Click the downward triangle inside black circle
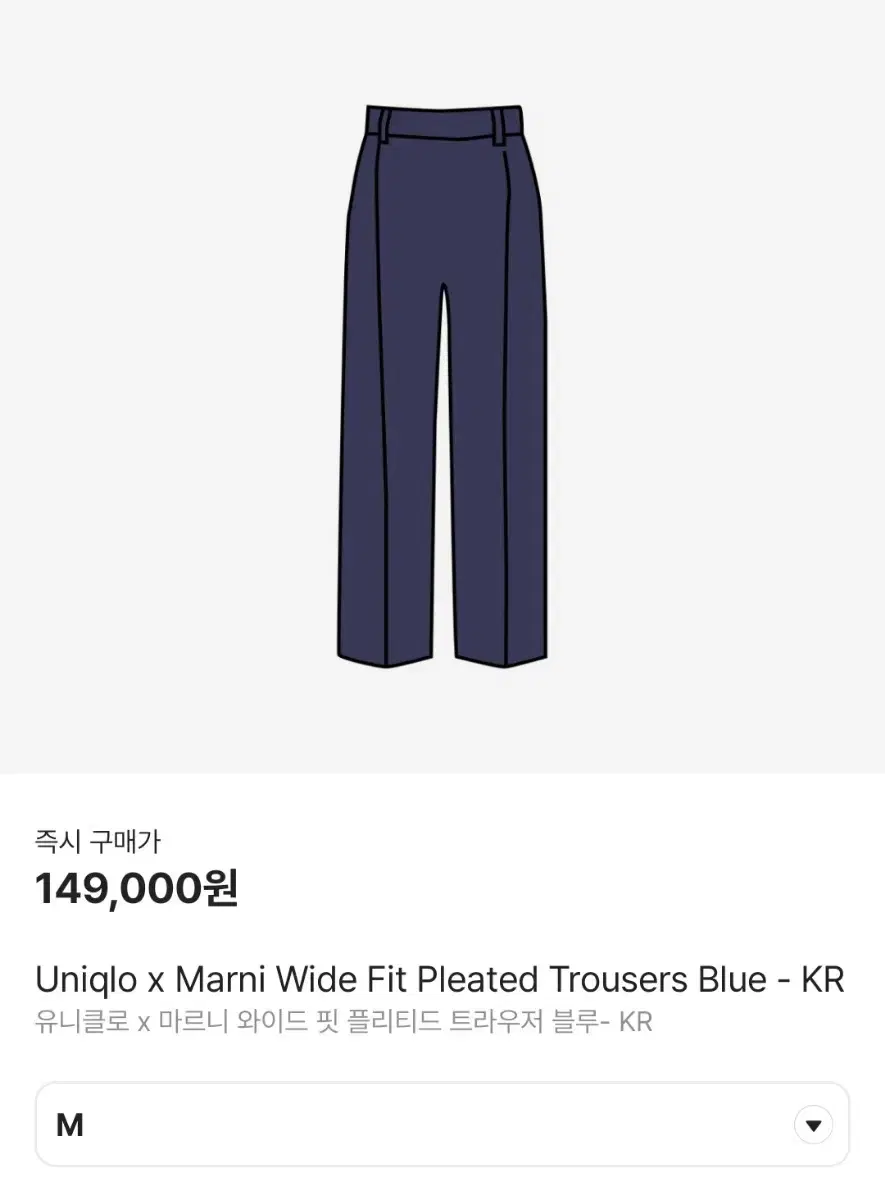885x1200 pixels. coord(813,1124)
